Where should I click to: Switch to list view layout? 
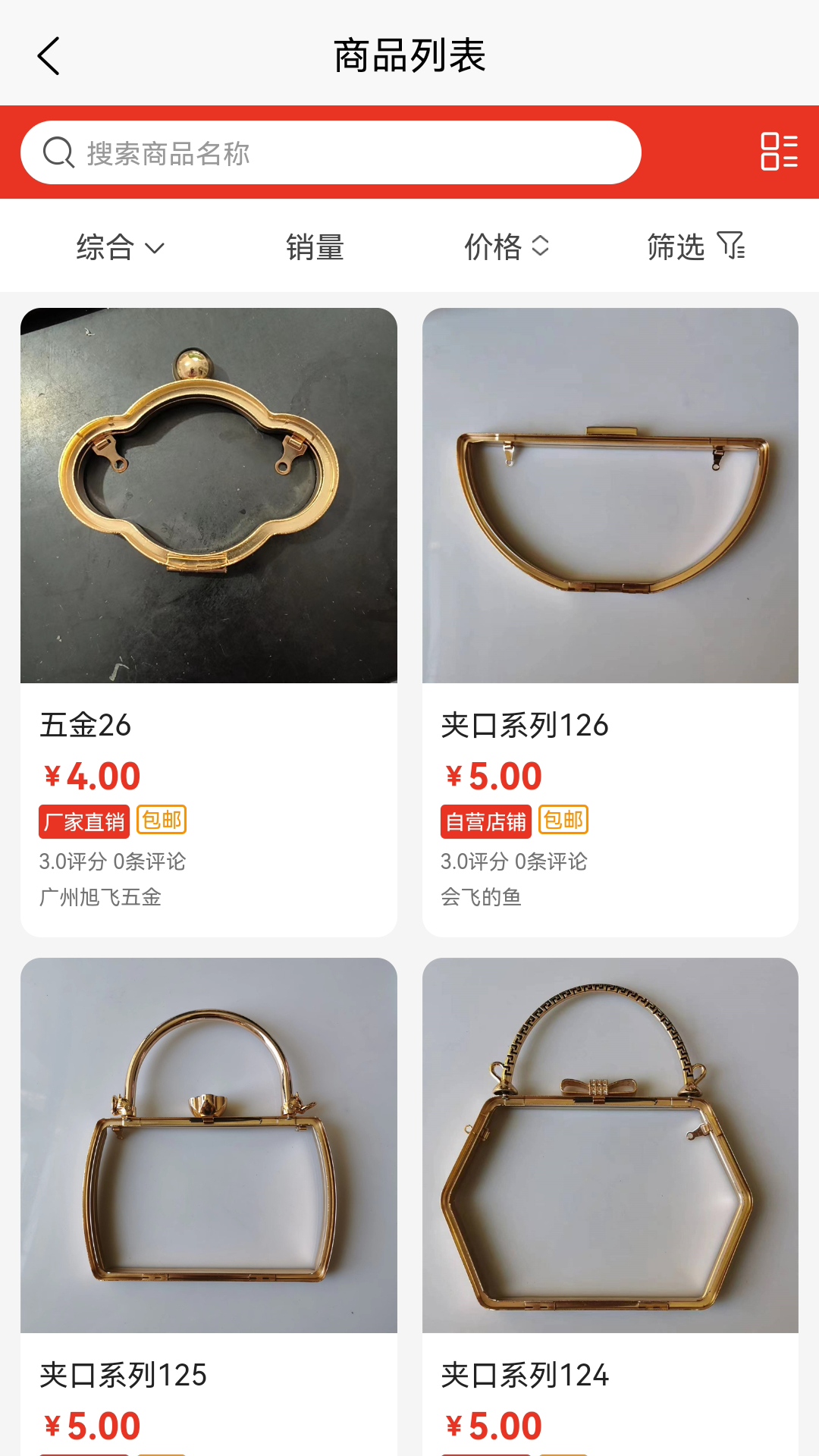779,152
